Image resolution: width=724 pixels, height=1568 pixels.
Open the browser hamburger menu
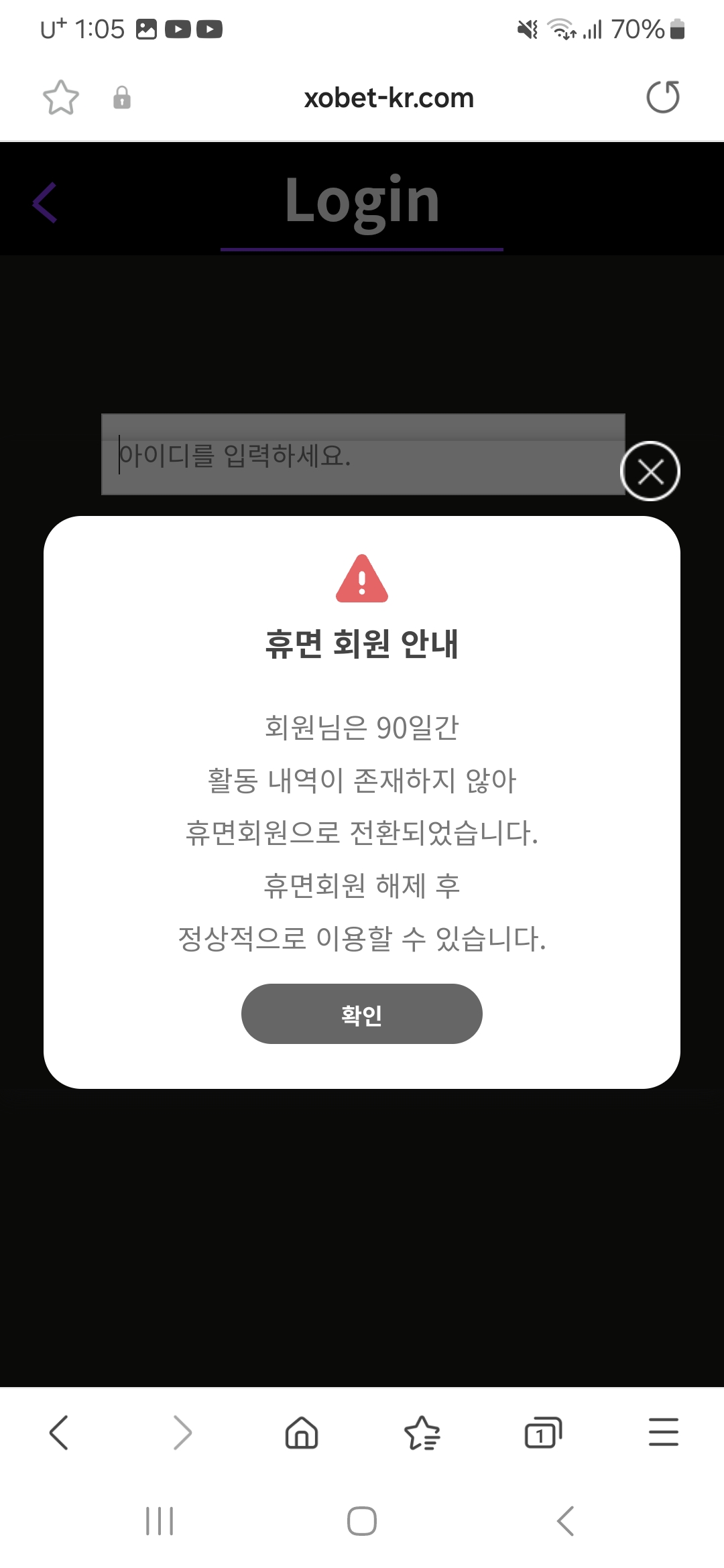coord(664,1433)
